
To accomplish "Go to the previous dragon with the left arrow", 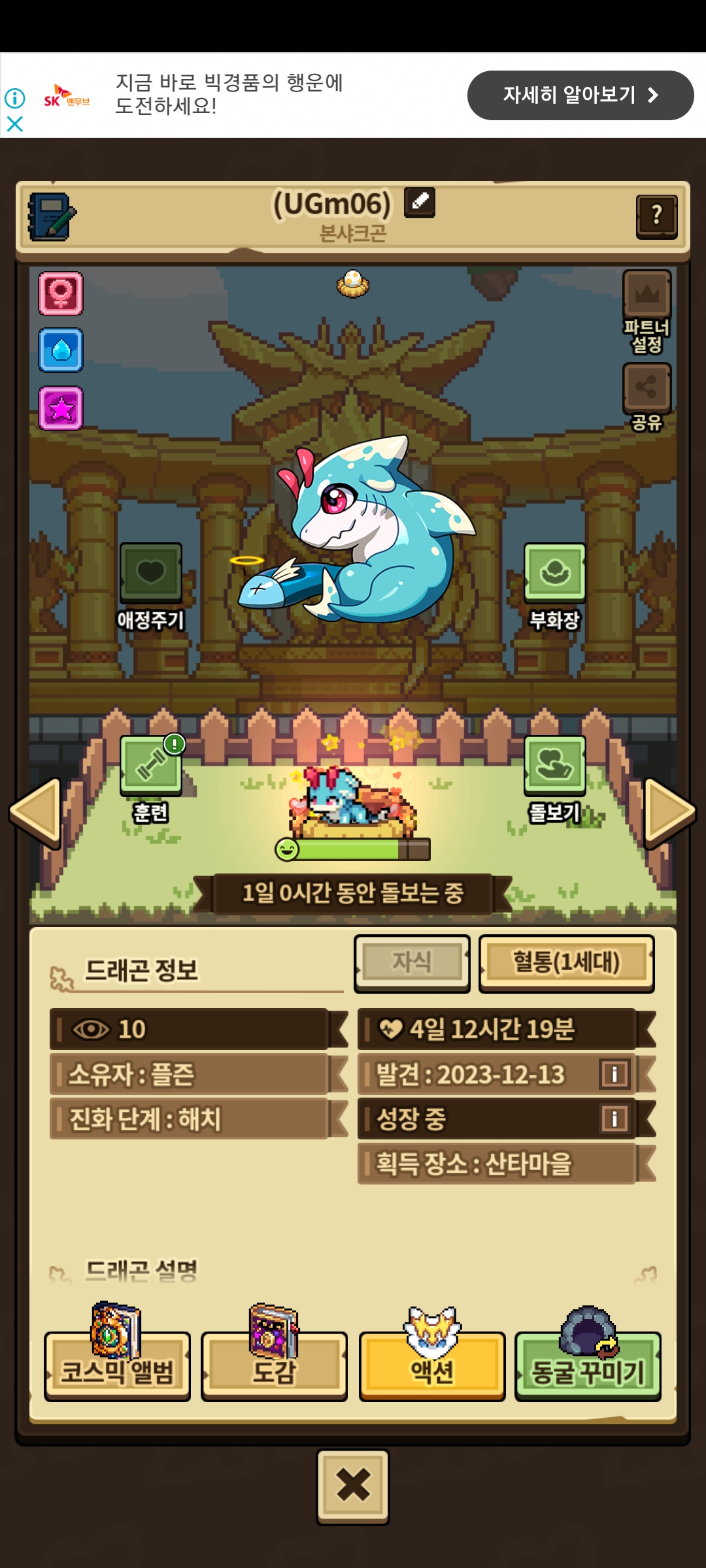I will tap(37, 812).
